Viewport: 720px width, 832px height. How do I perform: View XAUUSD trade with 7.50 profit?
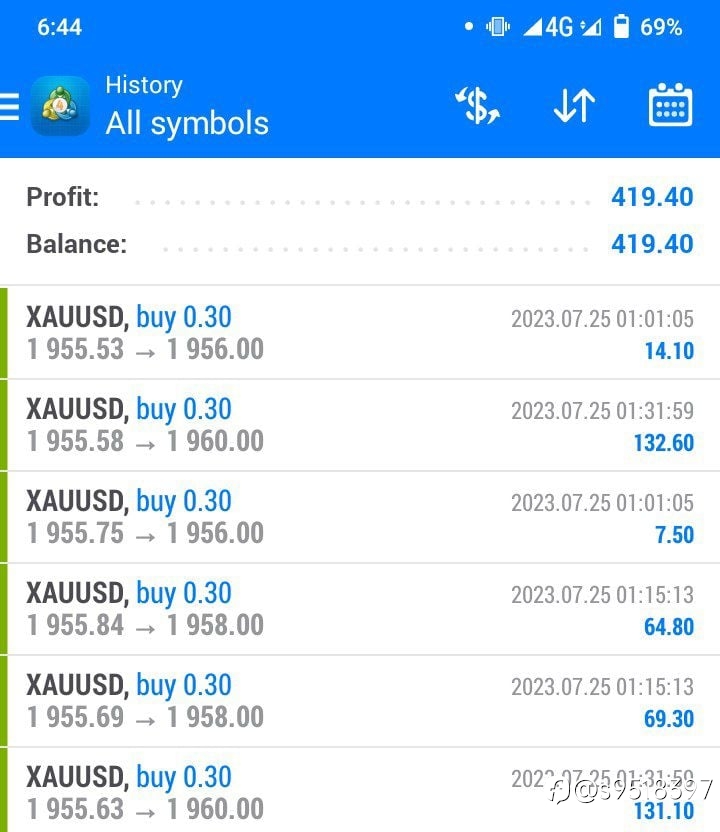click(x=360, y=517)
